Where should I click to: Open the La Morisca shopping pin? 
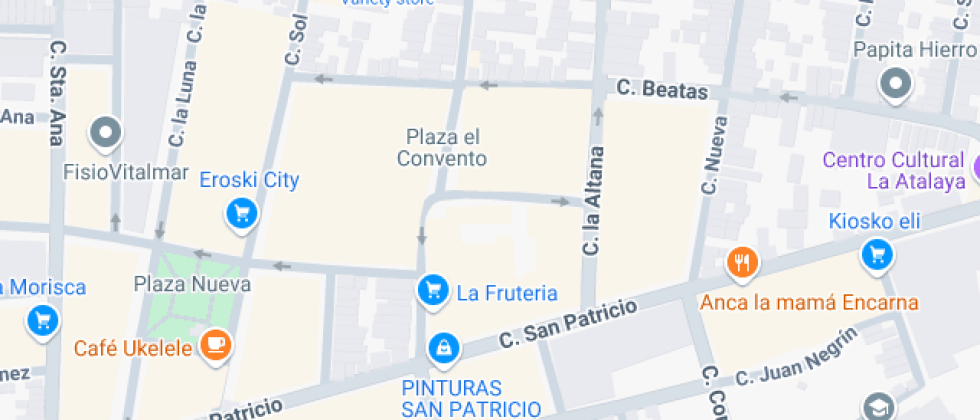click(41, 320)
